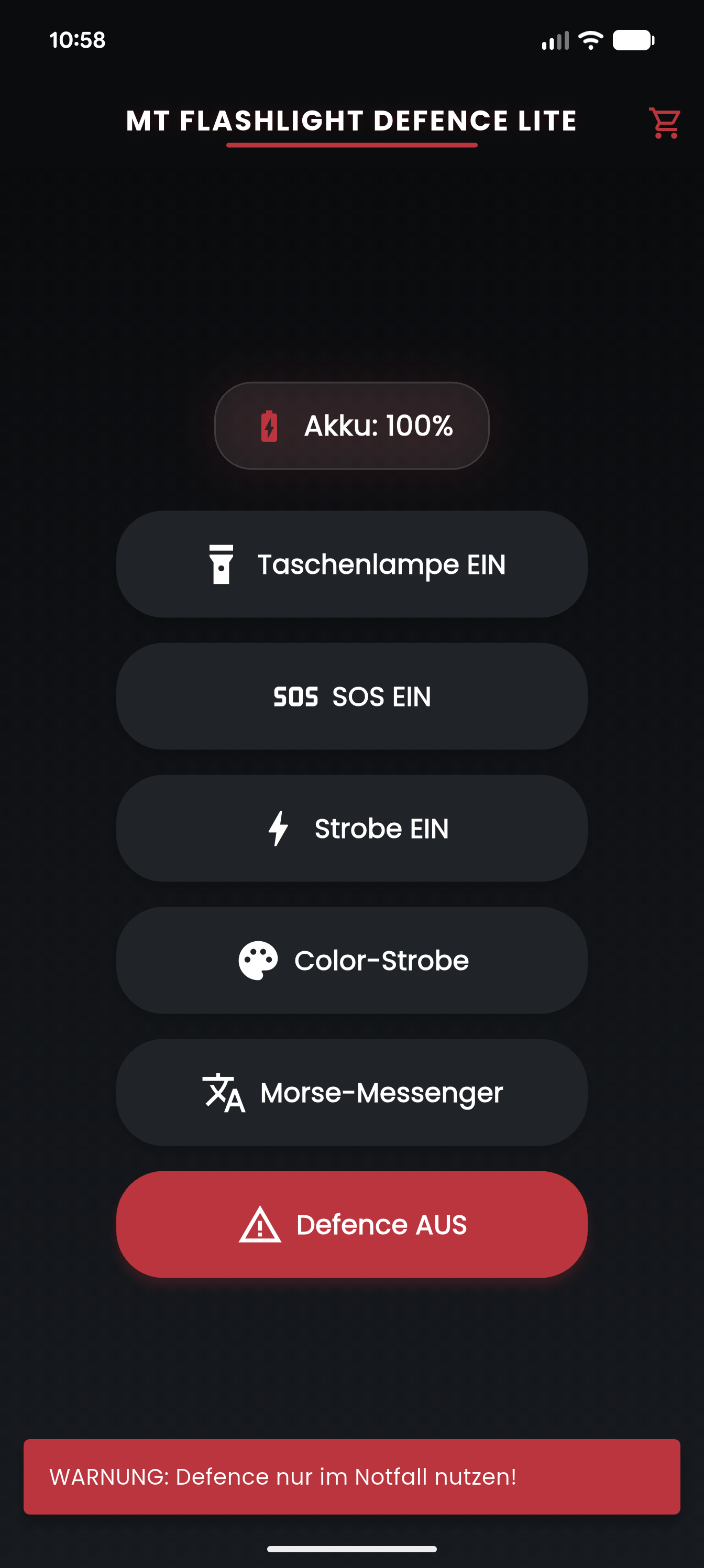The width and height of the screenshot is (704, 1568).
Task: Turn on the flashlight with Taschenlampe EIN
Action: tap(351, 564)
